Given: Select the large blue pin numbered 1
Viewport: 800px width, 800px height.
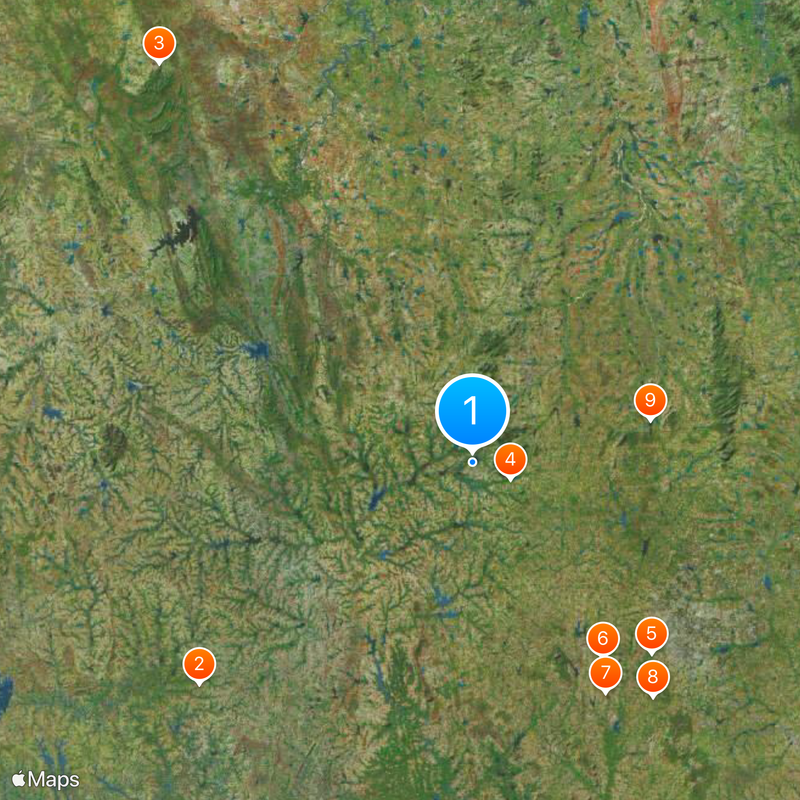Looking at the screenshot, I should (x=472, y=410).
